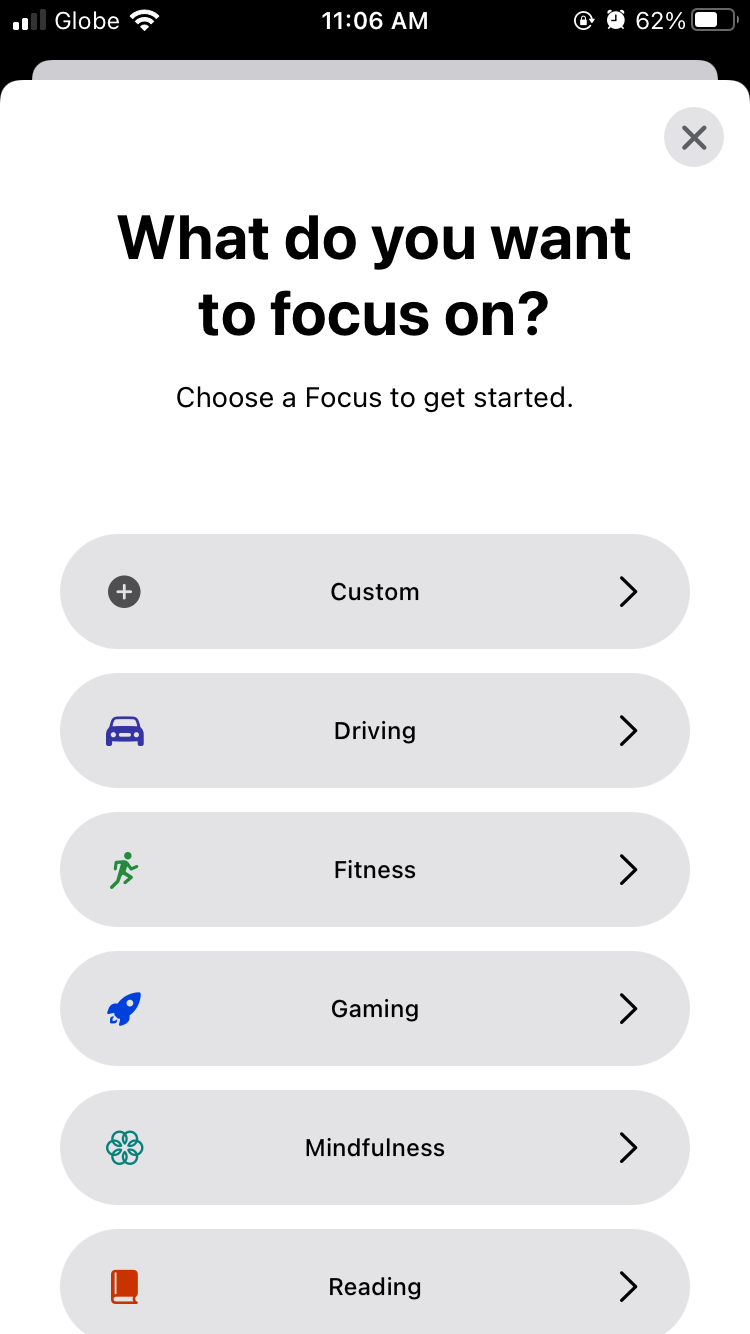Dismiss the focus picker with X
Screen dimensions: 750x1334
[x=693, y=137]
